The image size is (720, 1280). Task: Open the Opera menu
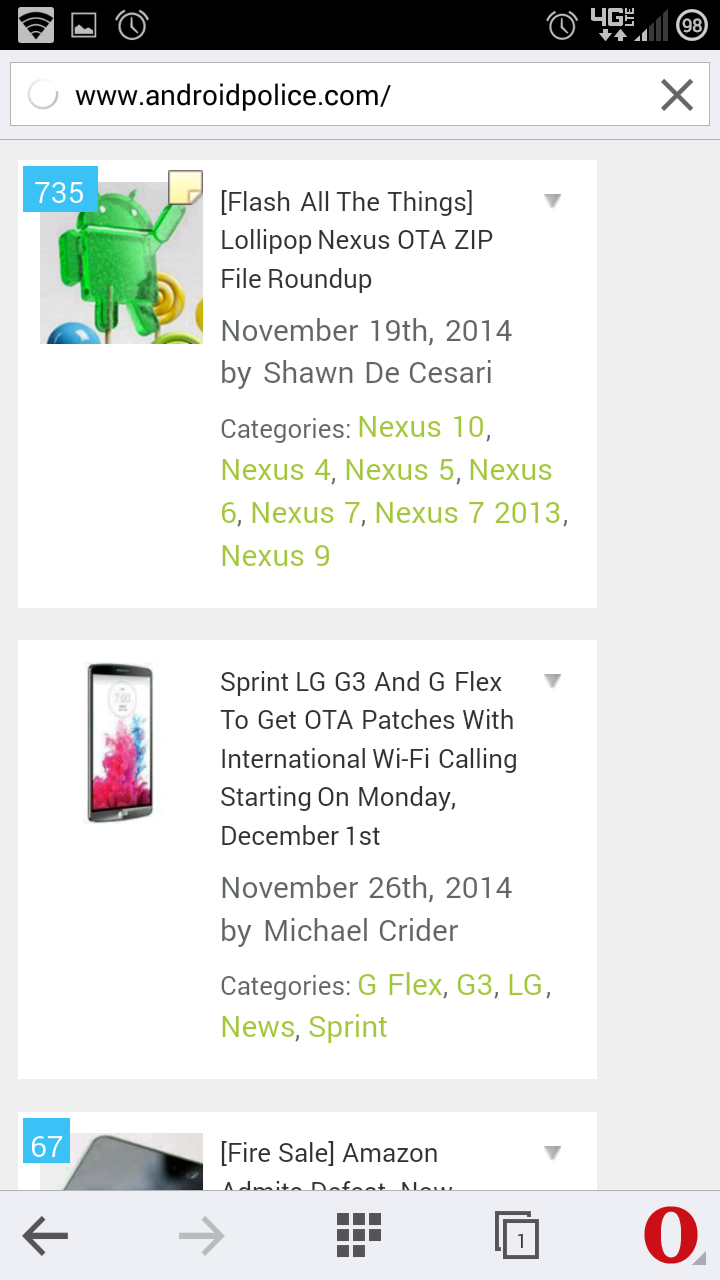(672, 1236)
